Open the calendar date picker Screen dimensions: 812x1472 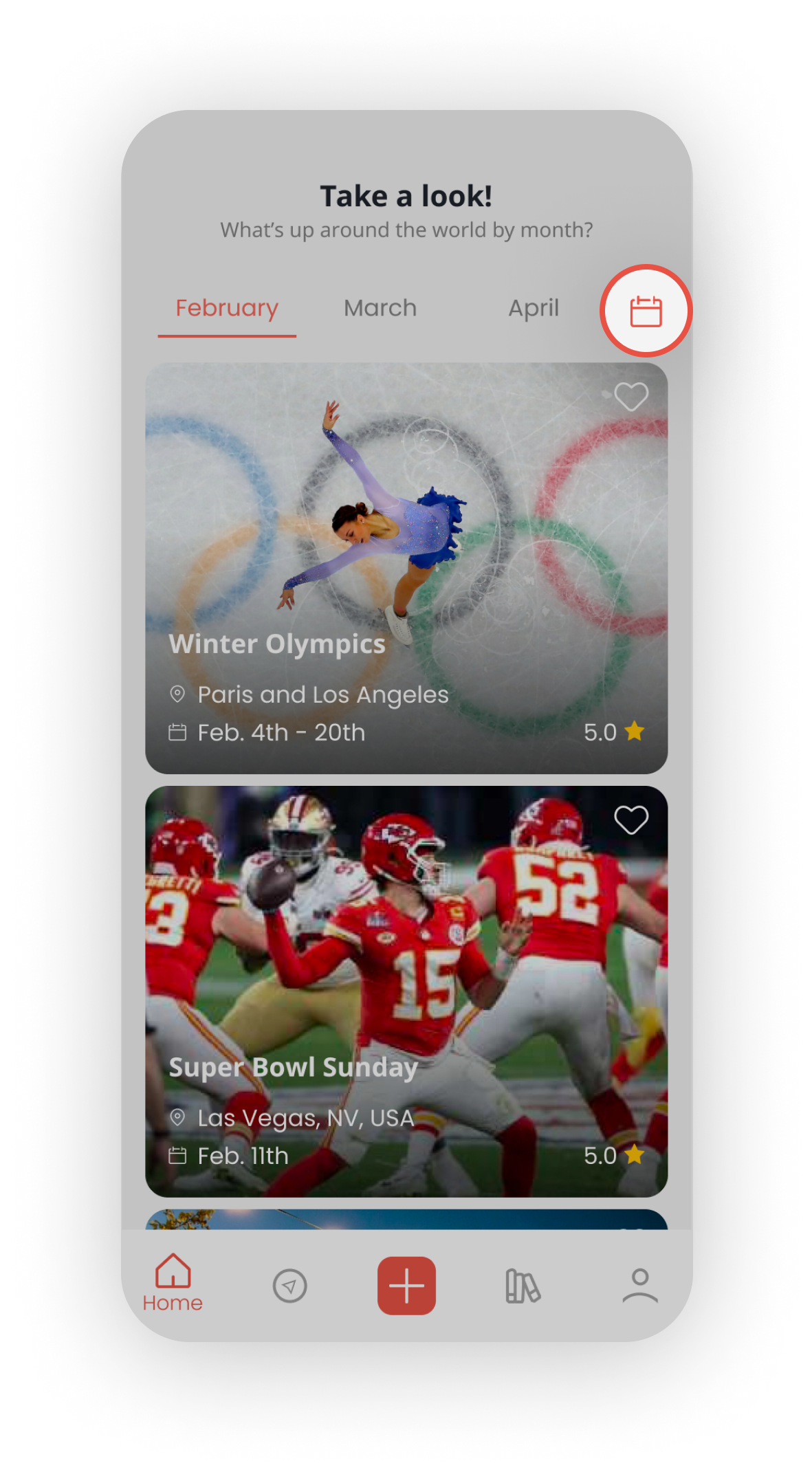click(646, 311)
